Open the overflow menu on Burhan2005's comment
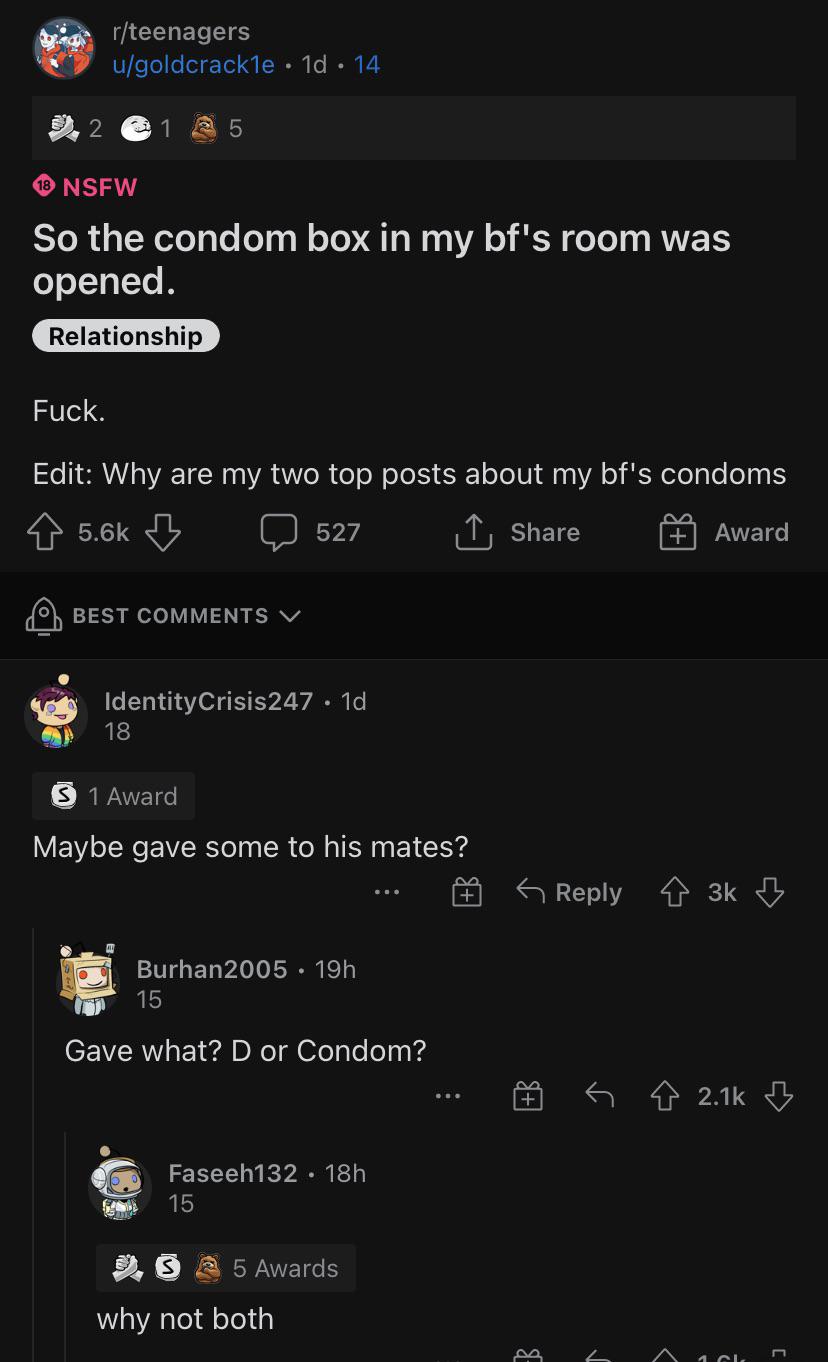The image size is (828, 1362). 448,1095
